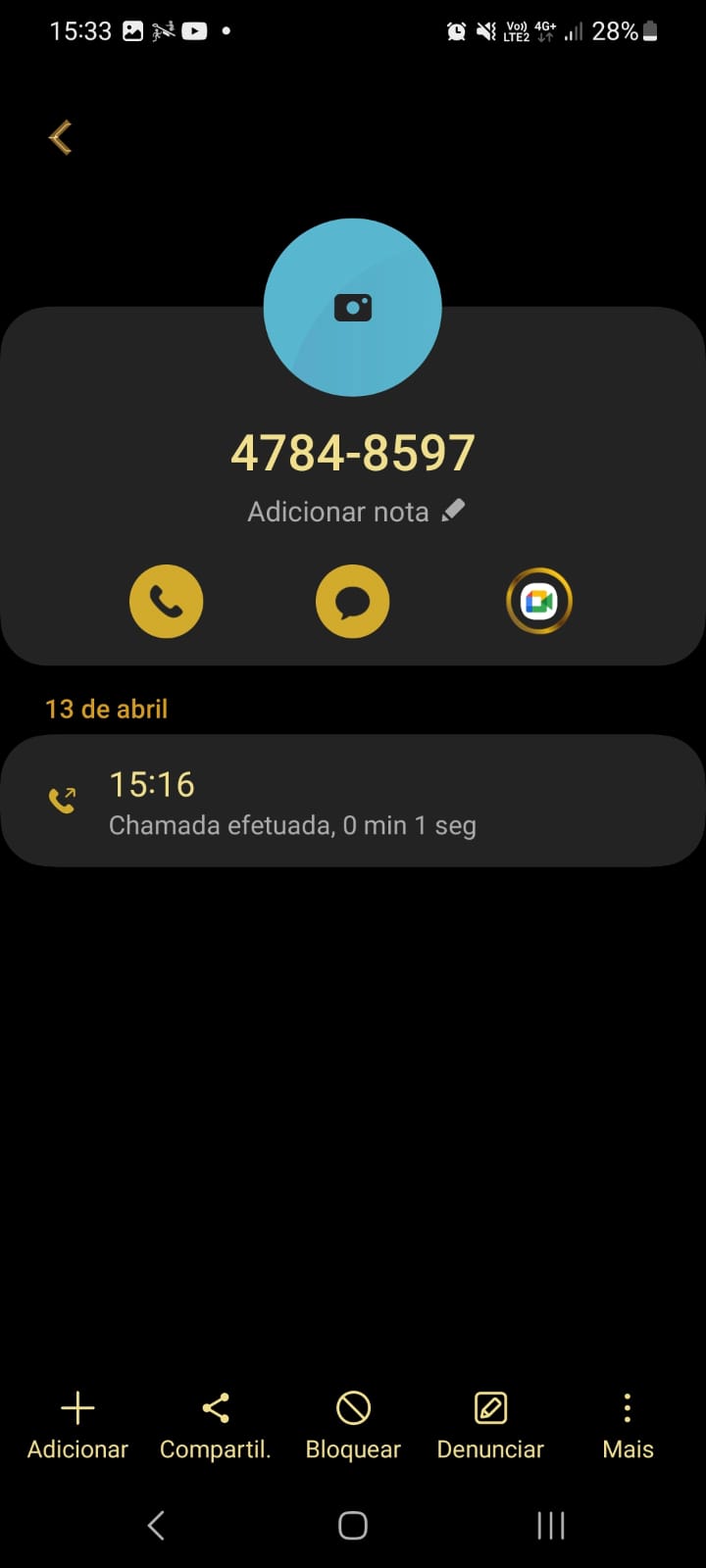
Task: Open the 15:16 outgoing call entry
Action: (353, 802)
